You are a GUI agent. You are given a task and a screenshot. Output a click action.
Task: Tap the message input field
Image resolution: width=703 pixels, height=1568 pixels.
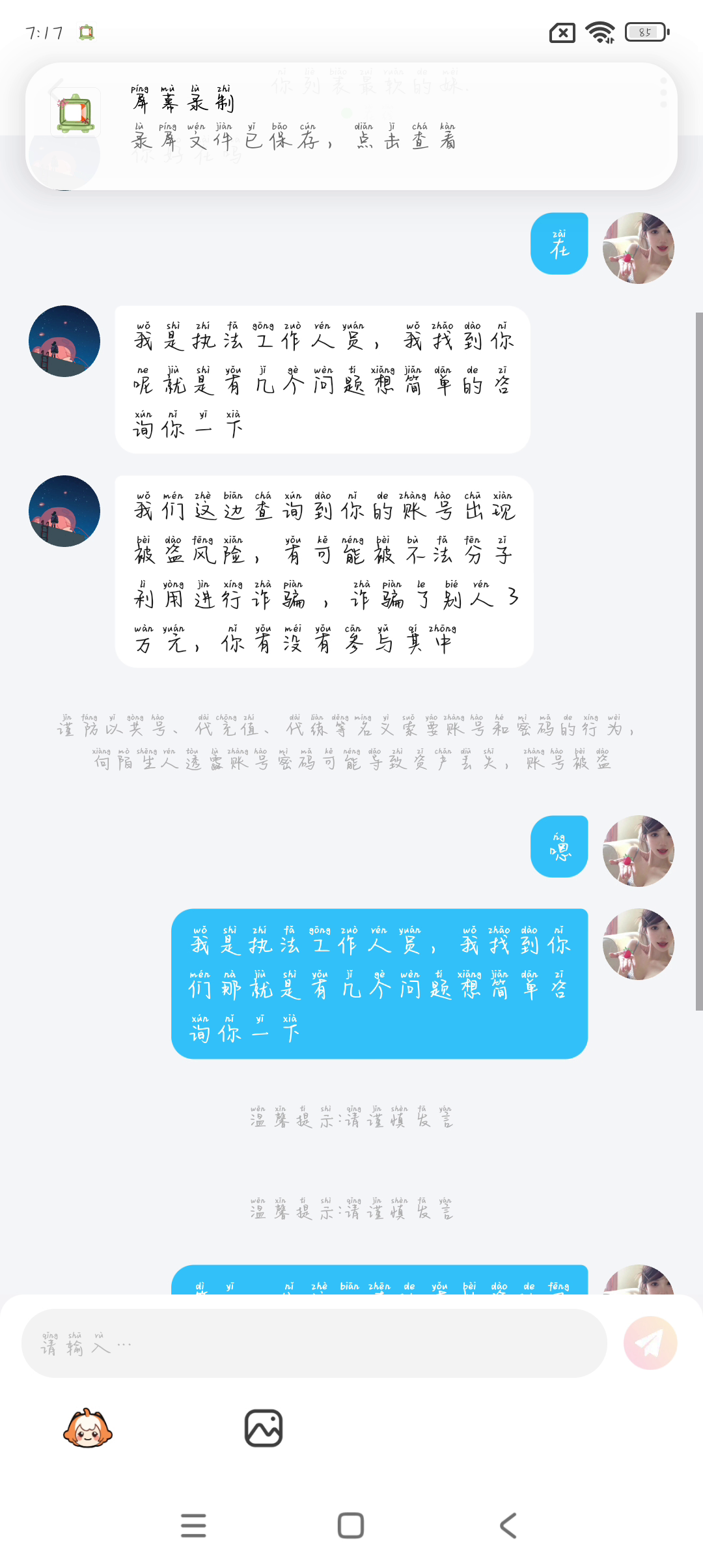[x=312, y=1343]
